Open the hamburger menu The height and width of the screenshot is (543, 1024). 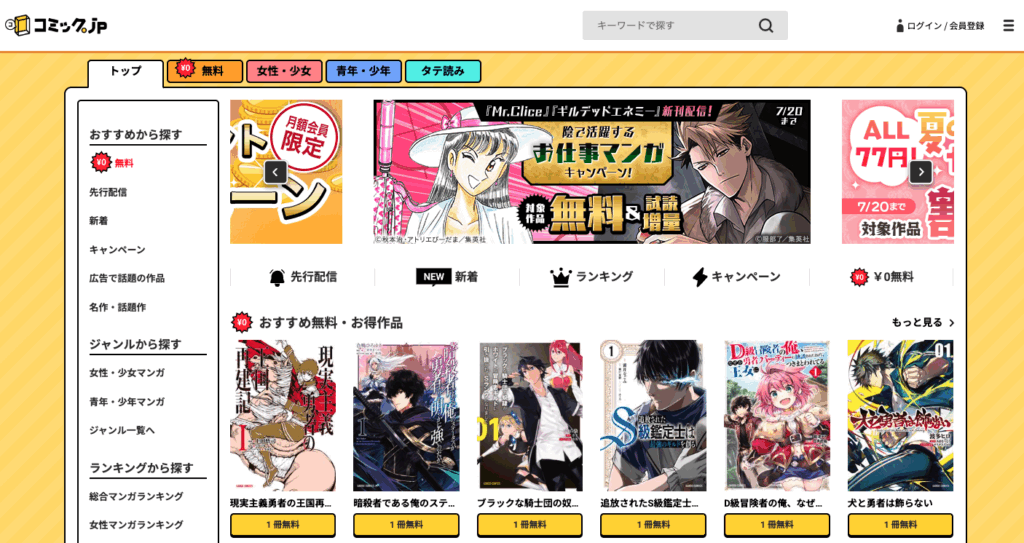(1008, 25)
